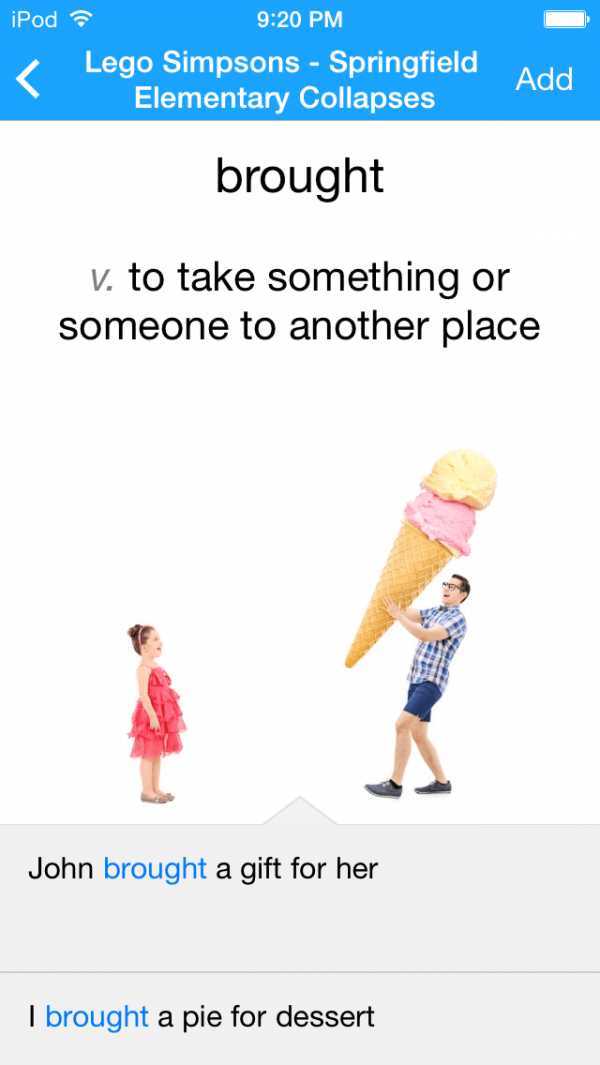Go back using the top-left arrow

(29, 79)
